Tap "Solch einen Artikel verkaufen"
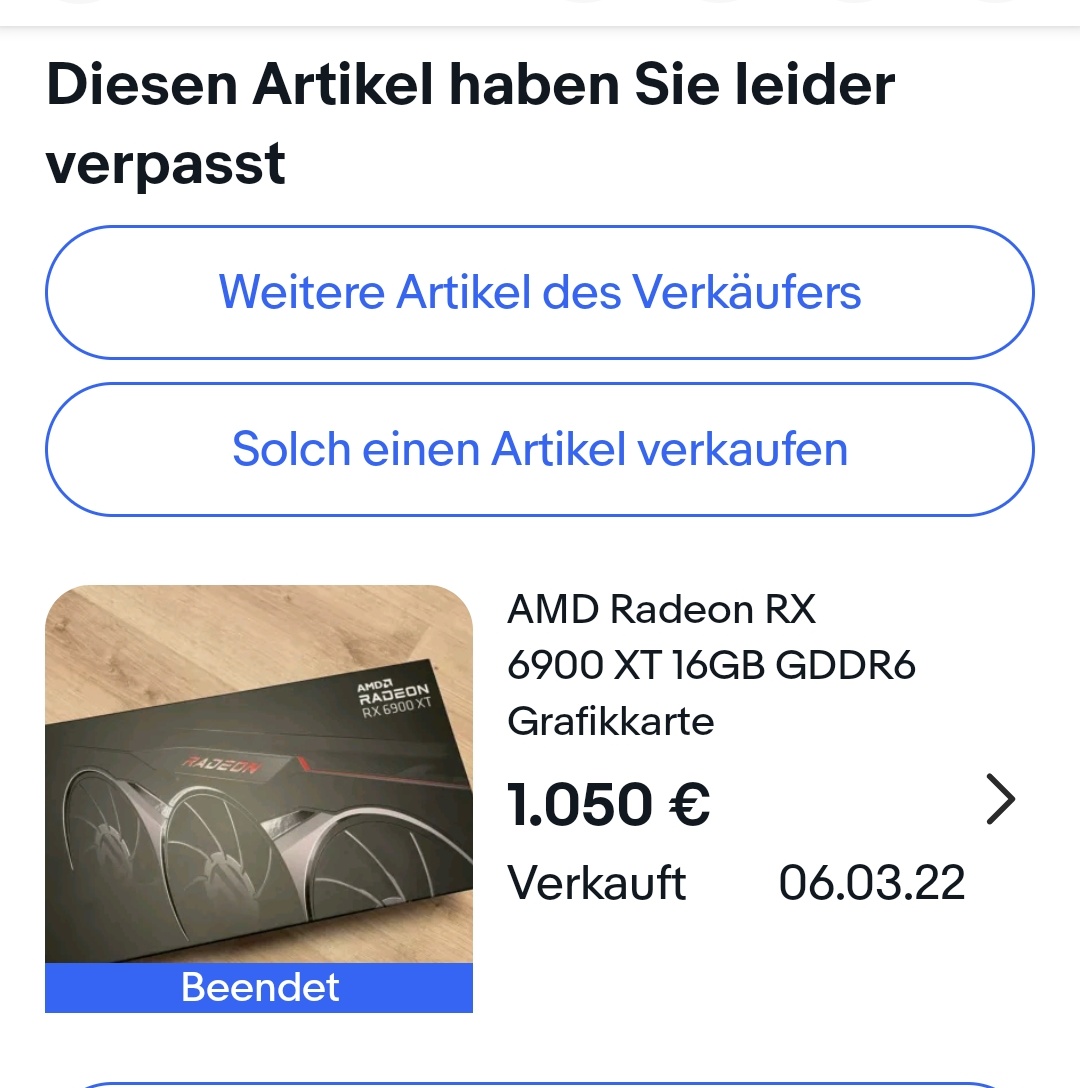1080x1088 pixels. pyautogui.click(x=540, y=449)
